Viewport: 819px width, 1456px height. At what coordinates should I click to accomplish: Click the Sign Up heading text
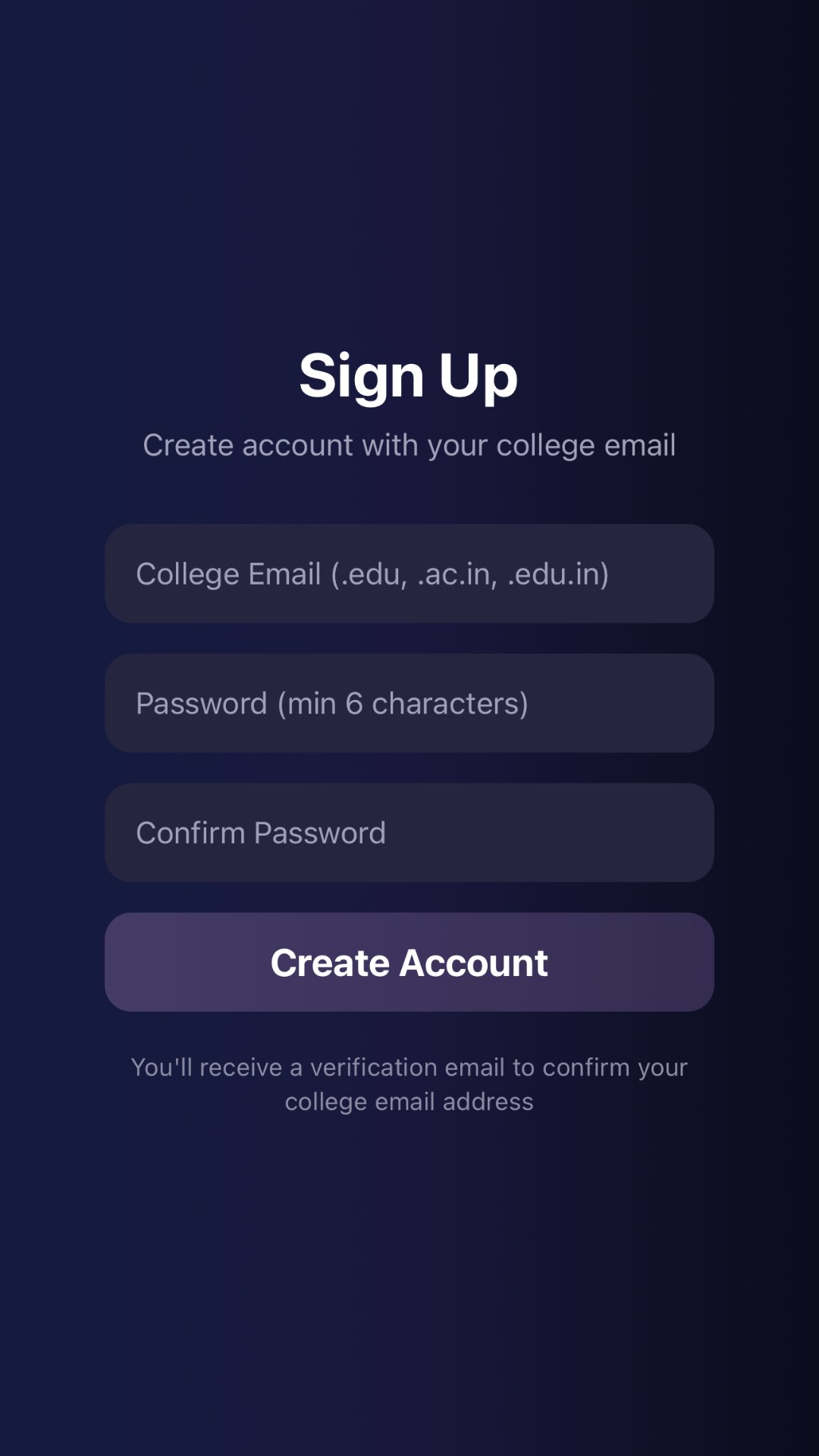[409, 377]
